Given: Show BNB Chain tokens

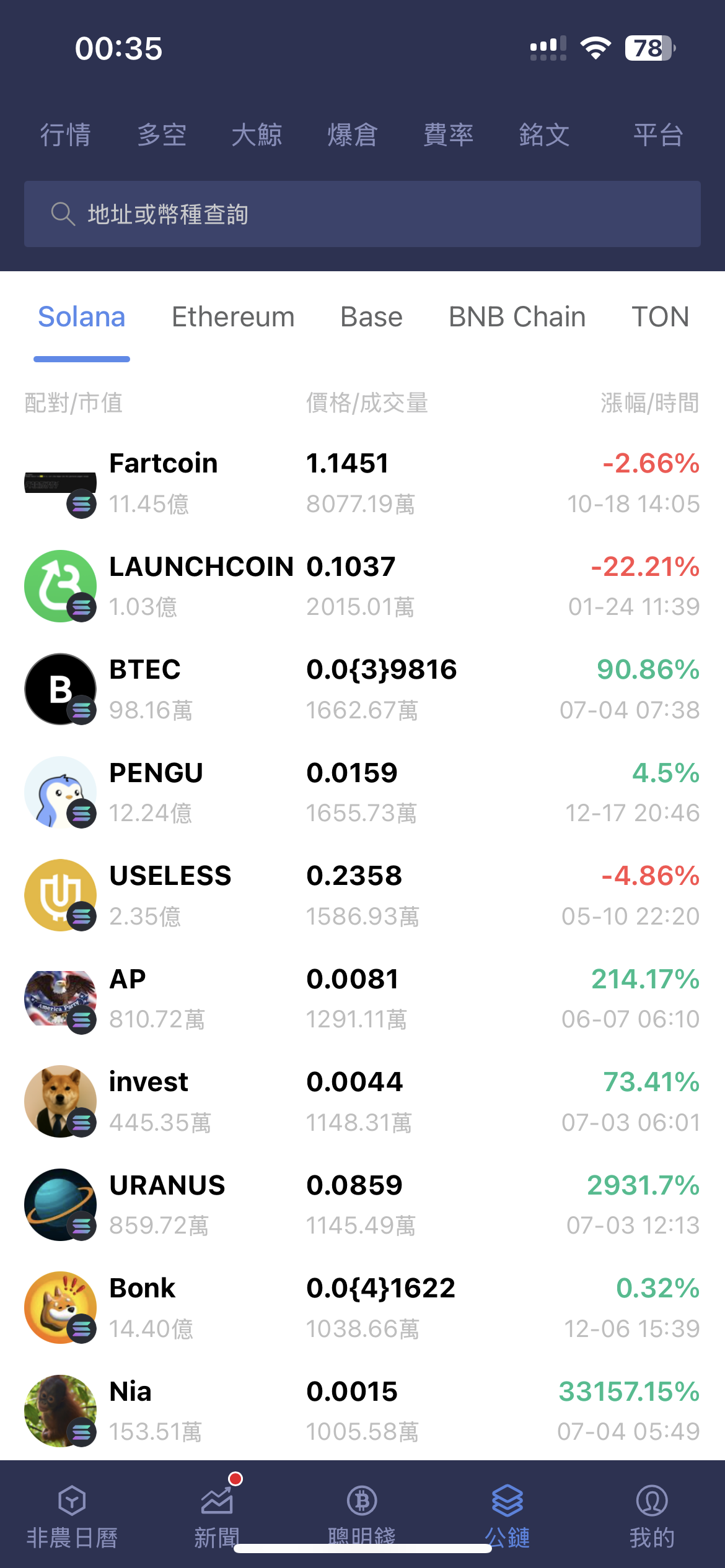Looking at the screenshot, I should (517, 317).
